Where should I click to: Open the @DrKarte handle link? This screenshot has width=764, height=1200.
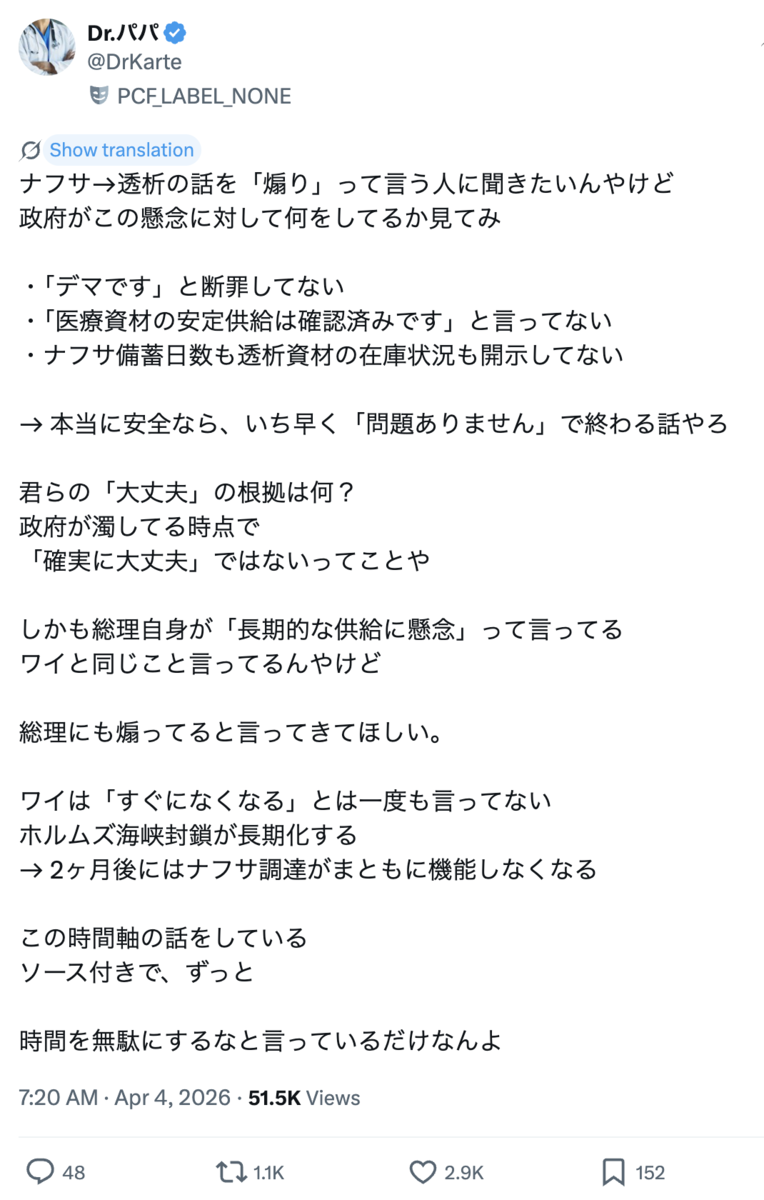tap(134, 63)
